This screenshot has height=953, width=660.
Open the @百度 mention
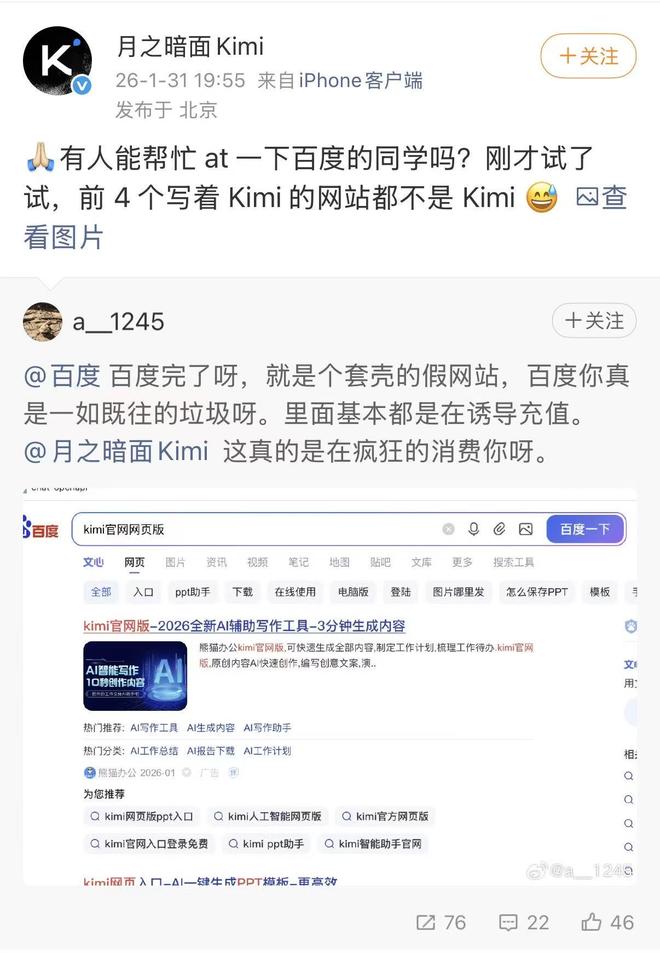point(62,376)
